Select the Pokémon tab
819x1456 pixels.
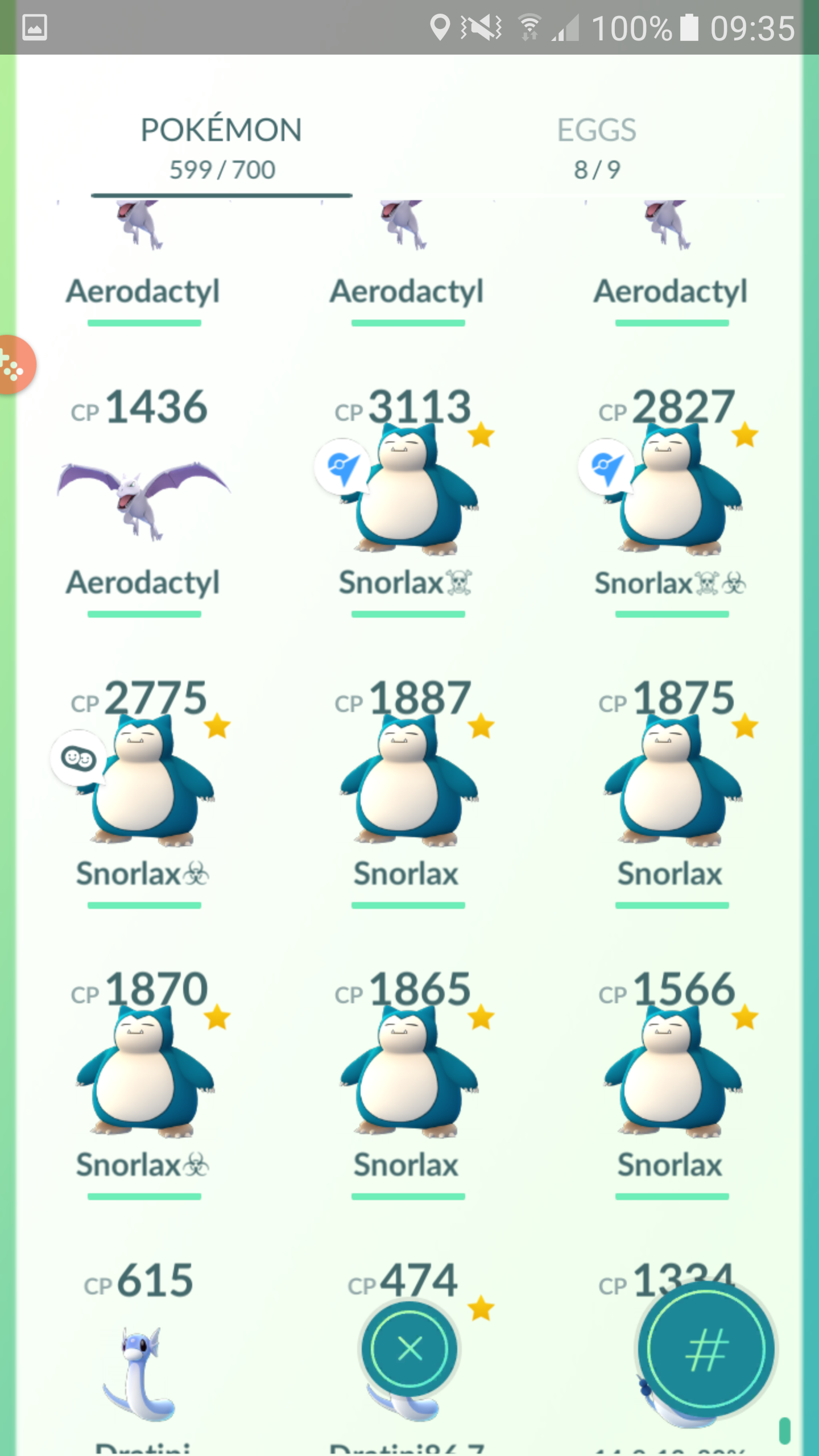(x=222, y=148)
